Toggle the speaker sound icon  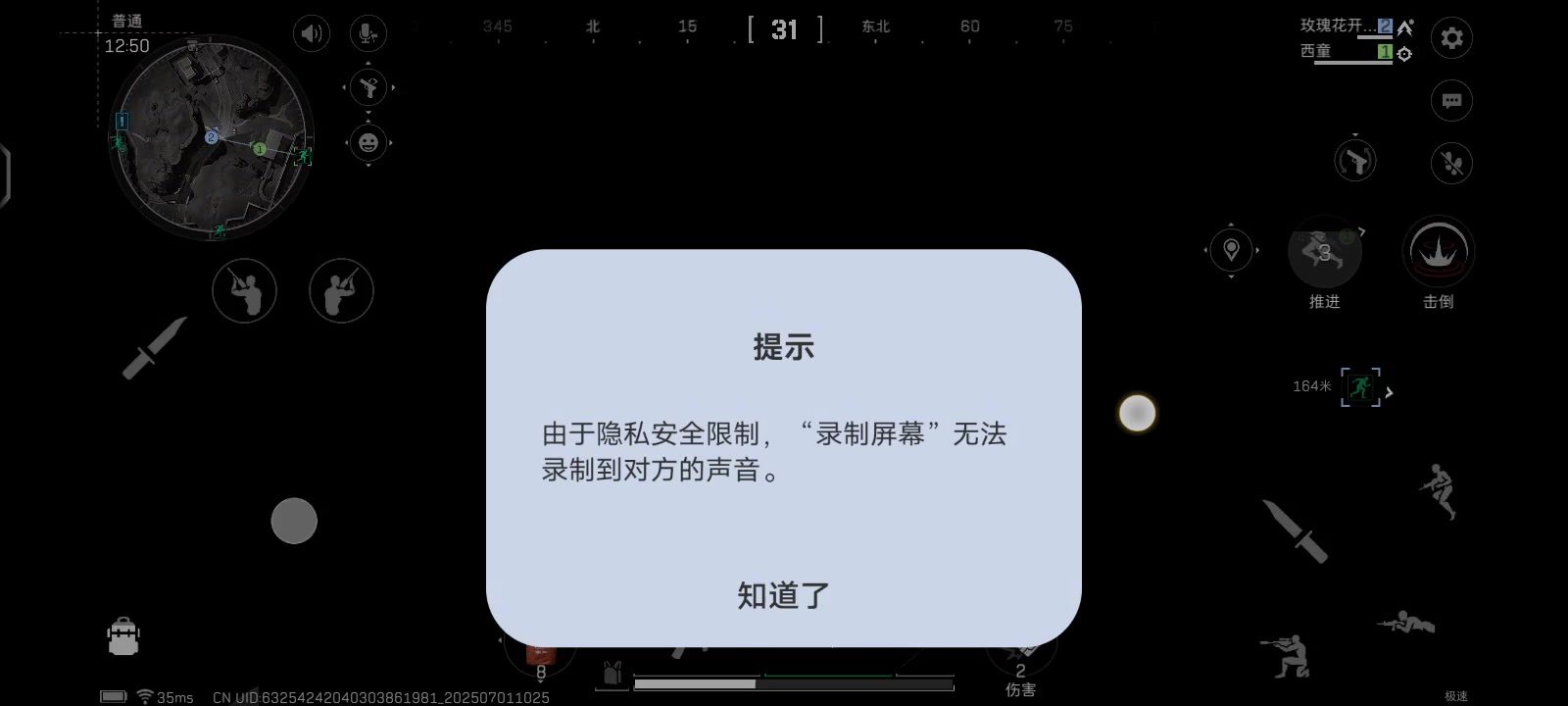click(x=312, y=34)
